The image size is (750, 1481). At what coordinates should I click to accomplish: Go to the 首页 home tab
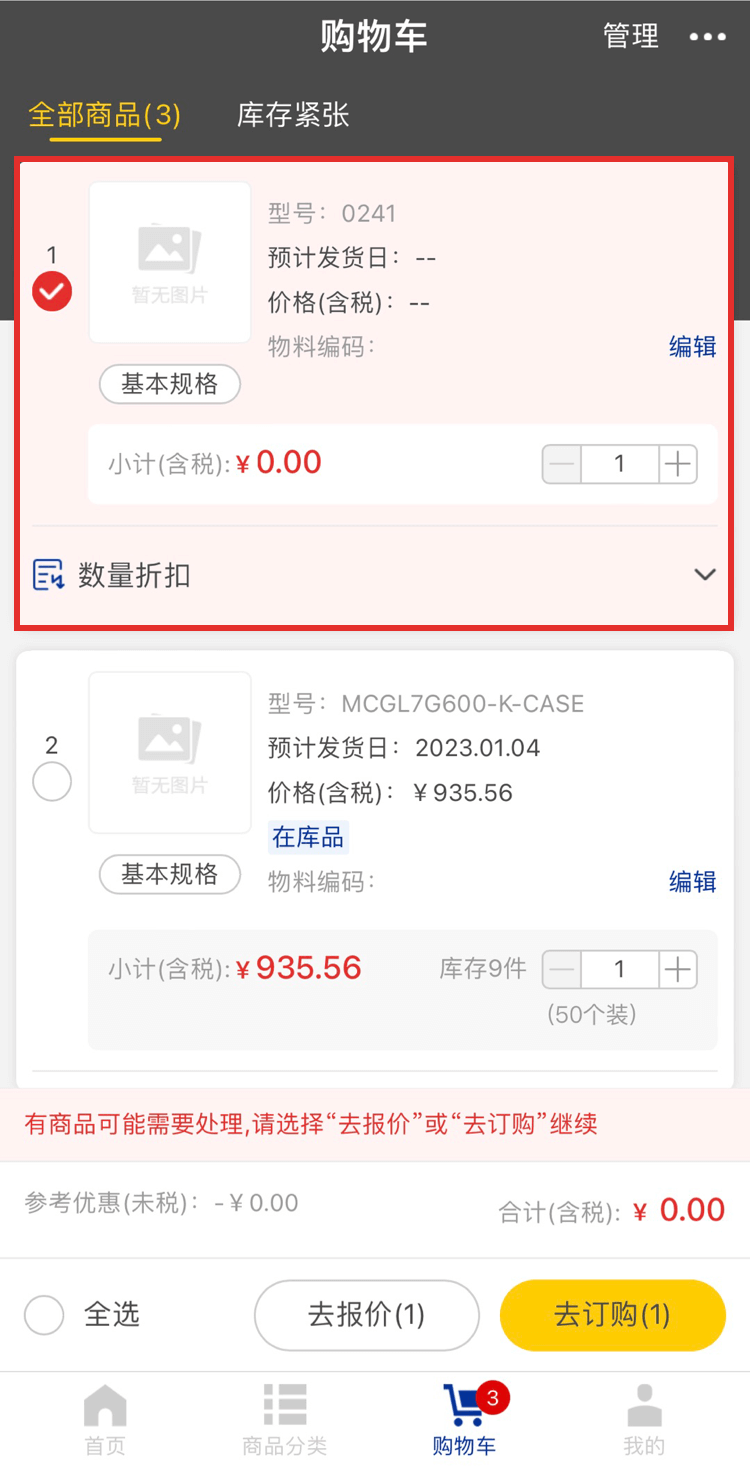tap(105, 1418)
